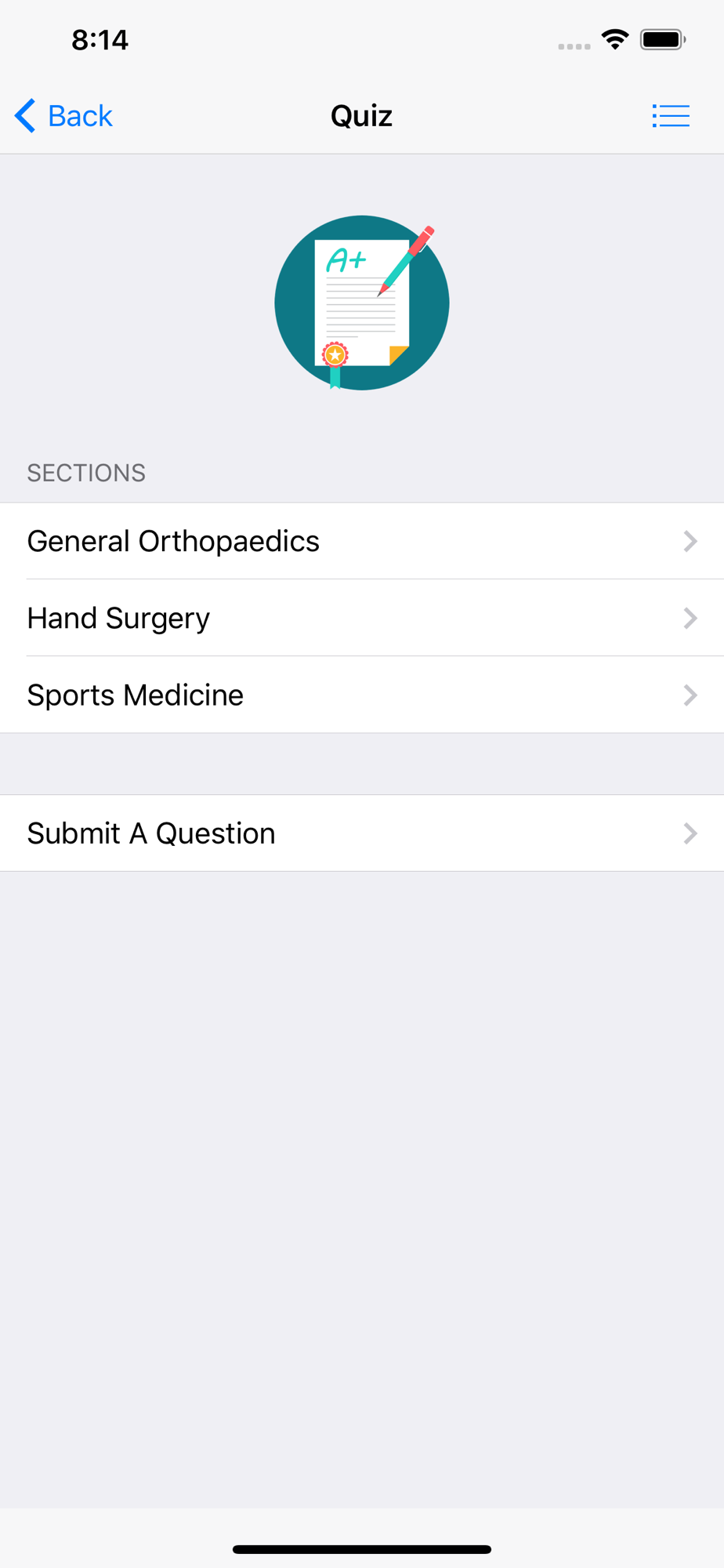724x1568 pixels.
Task: Open Submit A Question
Action: 362,833
